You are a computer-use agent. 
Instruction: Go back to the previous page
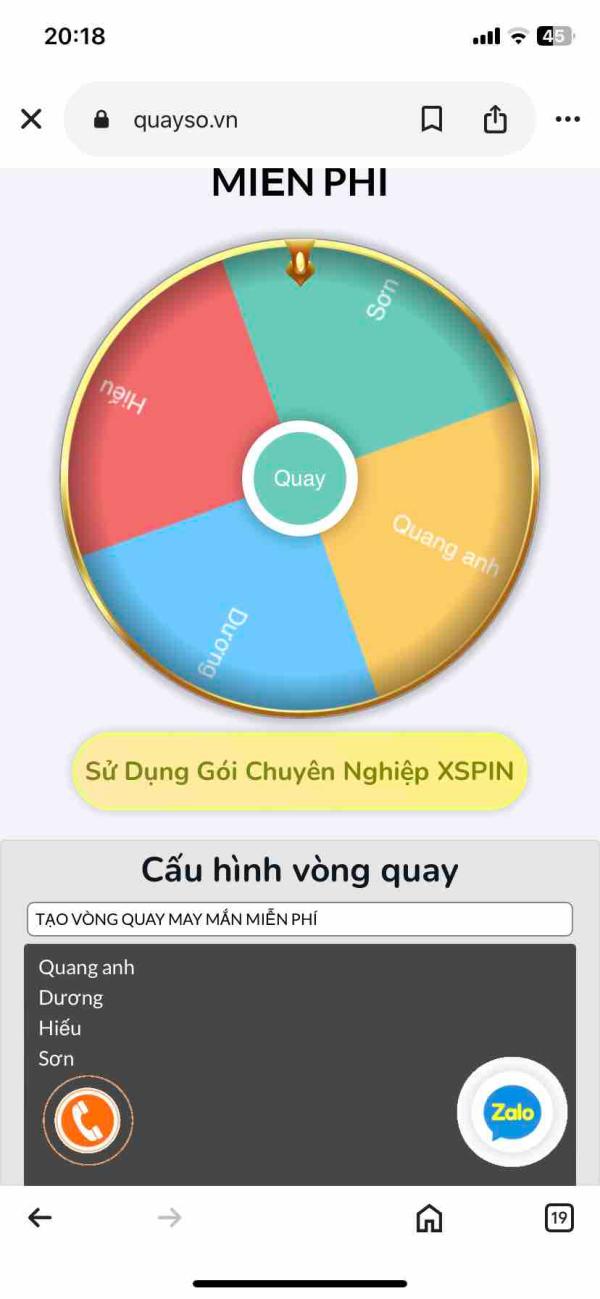click(x=39, y=1217)
